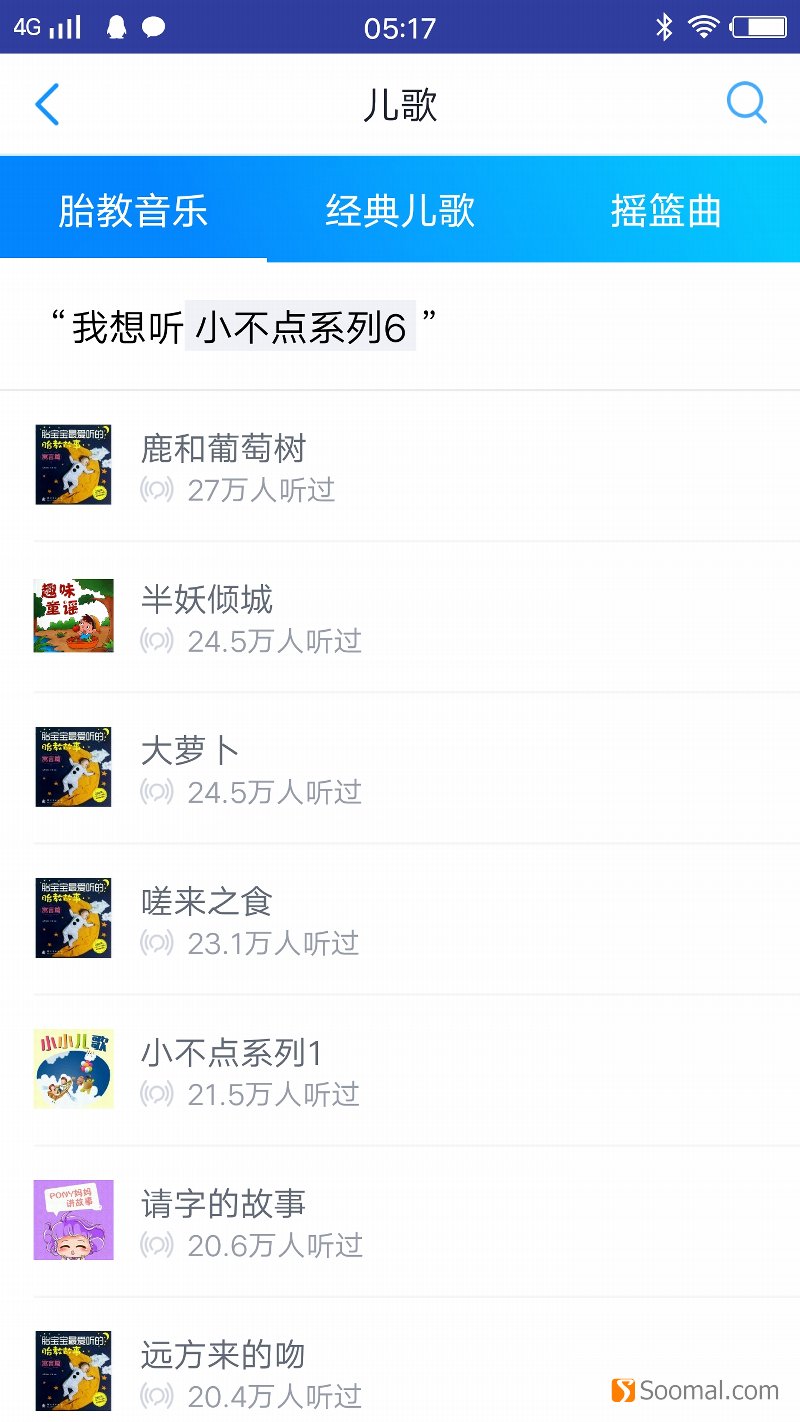The width and height of the screenshot is (800, 1422).
Task: Tap the search icon in the top bar
Action: tap(746, 103)
